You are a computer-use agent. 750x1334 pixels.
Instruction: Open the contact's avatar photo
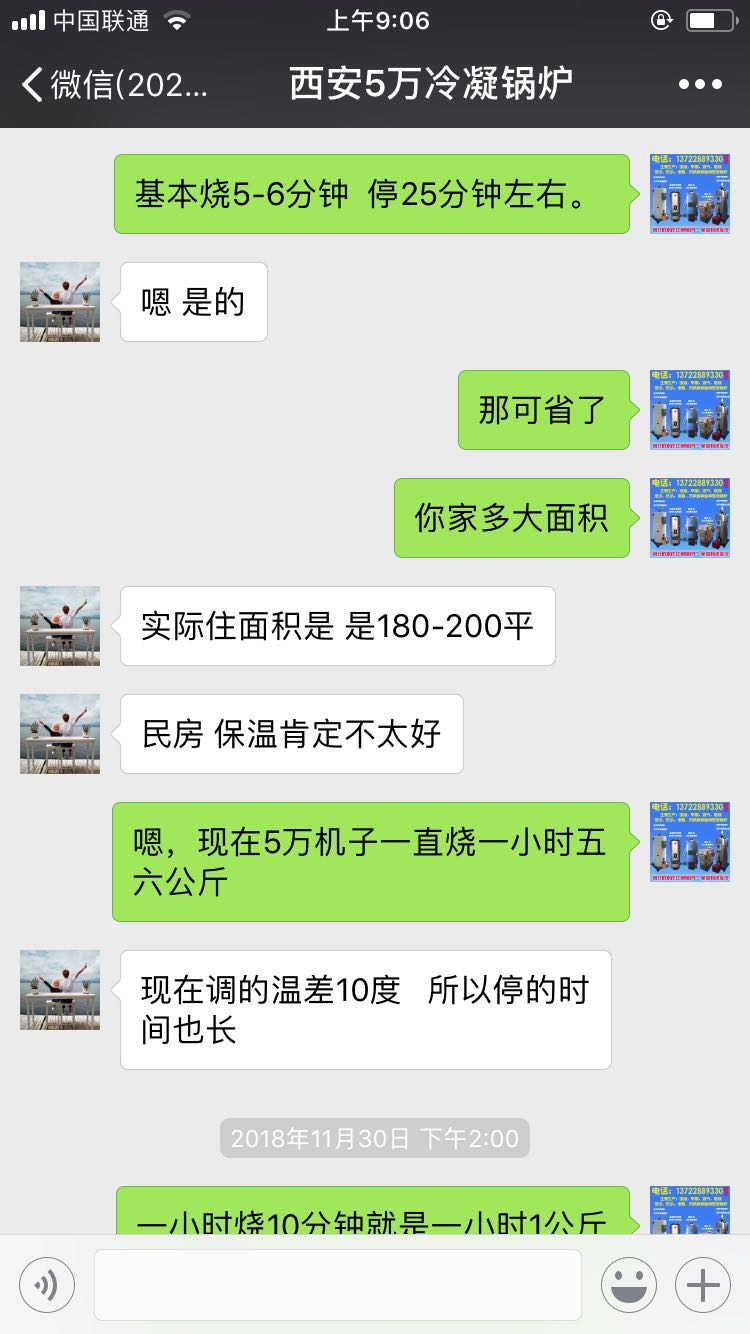coord(59,302)
